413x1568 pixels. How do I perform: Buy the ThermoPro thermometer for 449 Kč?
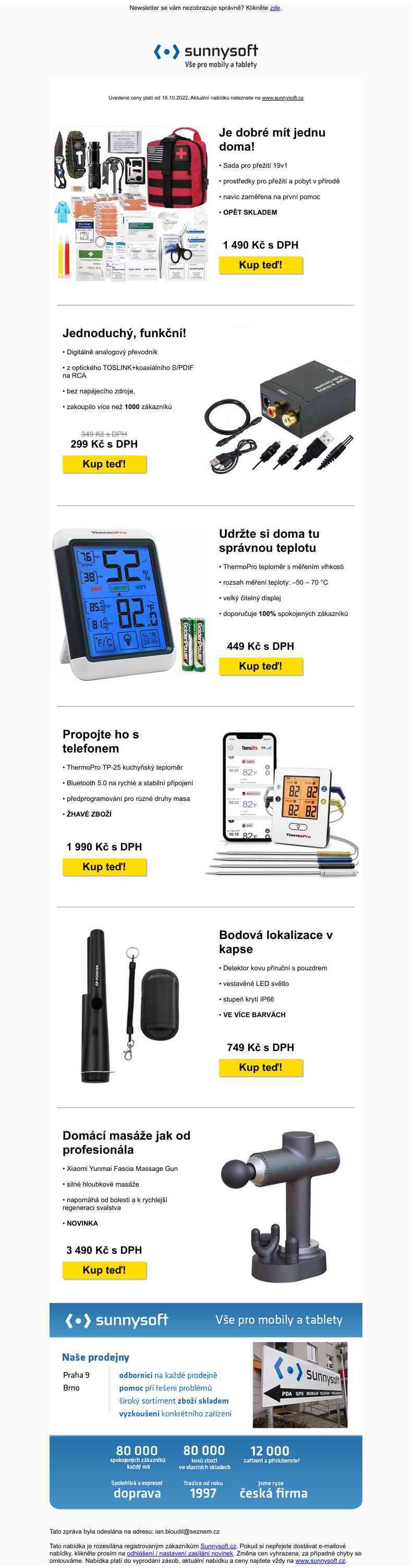[260, 666]
